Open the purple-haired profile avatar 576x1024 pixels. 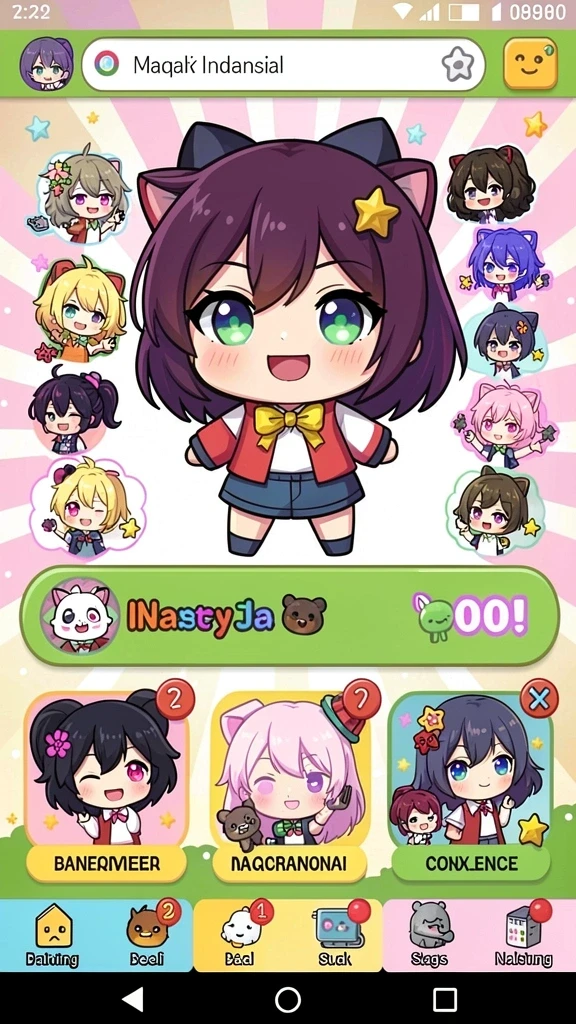pos(46,64)
